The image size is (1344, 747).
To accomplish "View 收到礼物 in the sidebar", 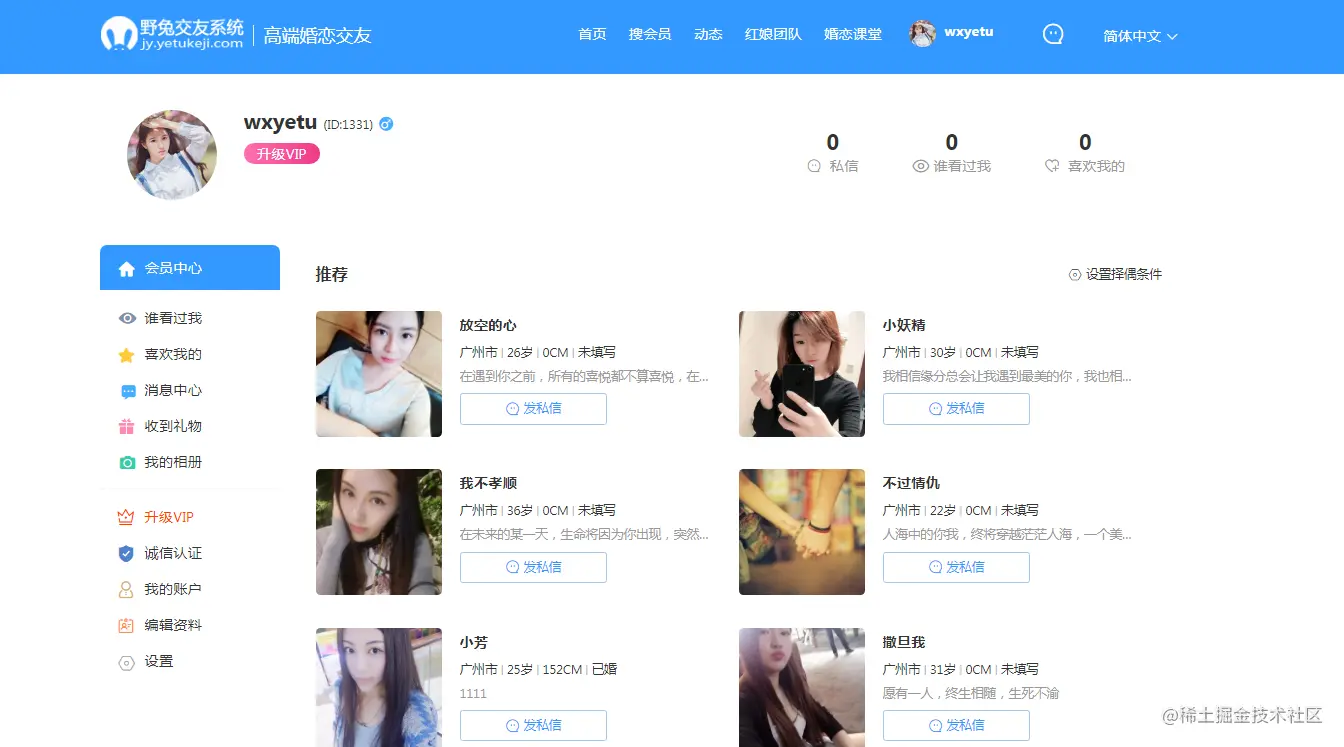I will 173,426.
